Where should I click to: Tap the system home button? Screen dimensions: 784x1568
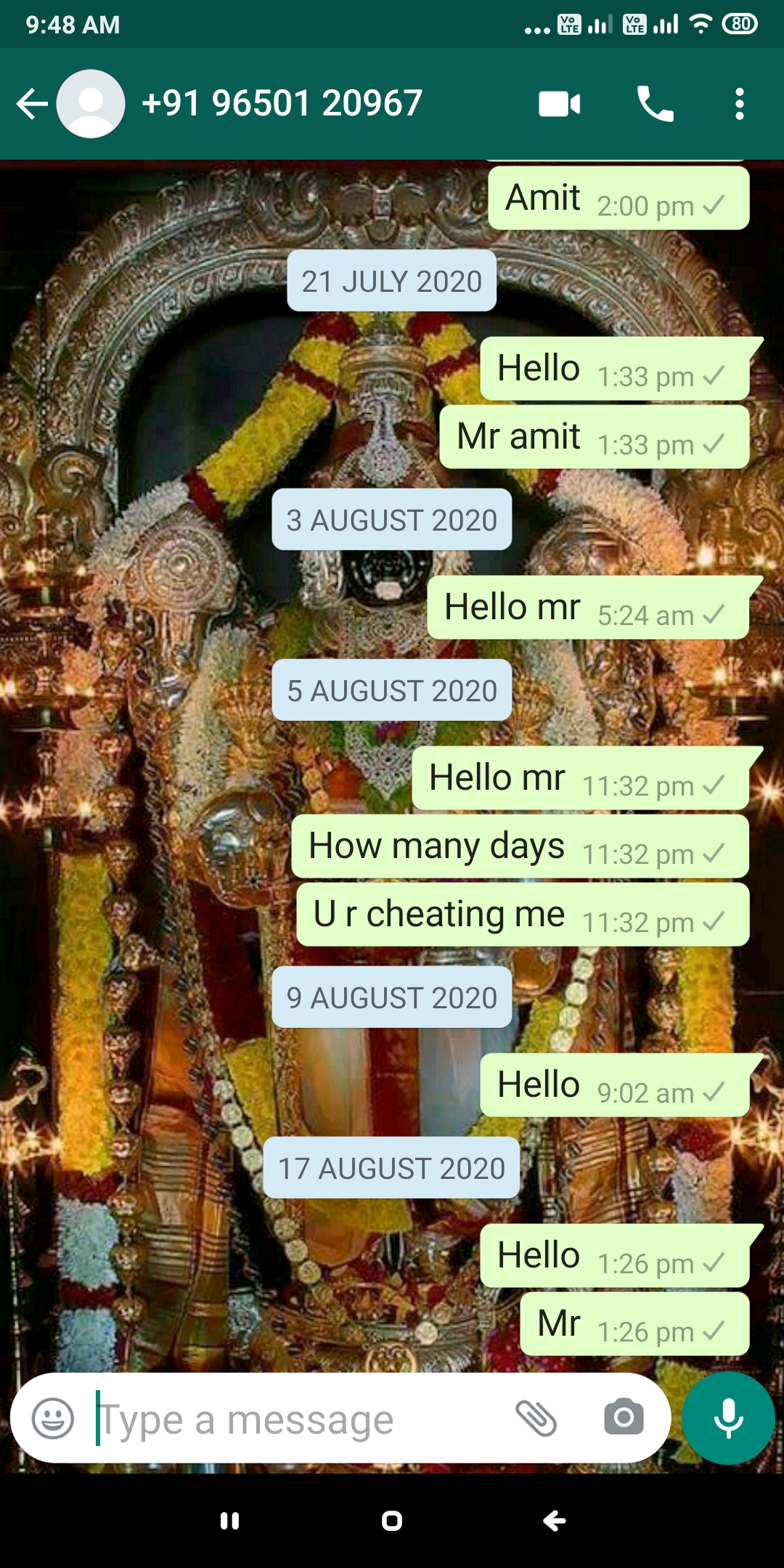[392, 1521]
